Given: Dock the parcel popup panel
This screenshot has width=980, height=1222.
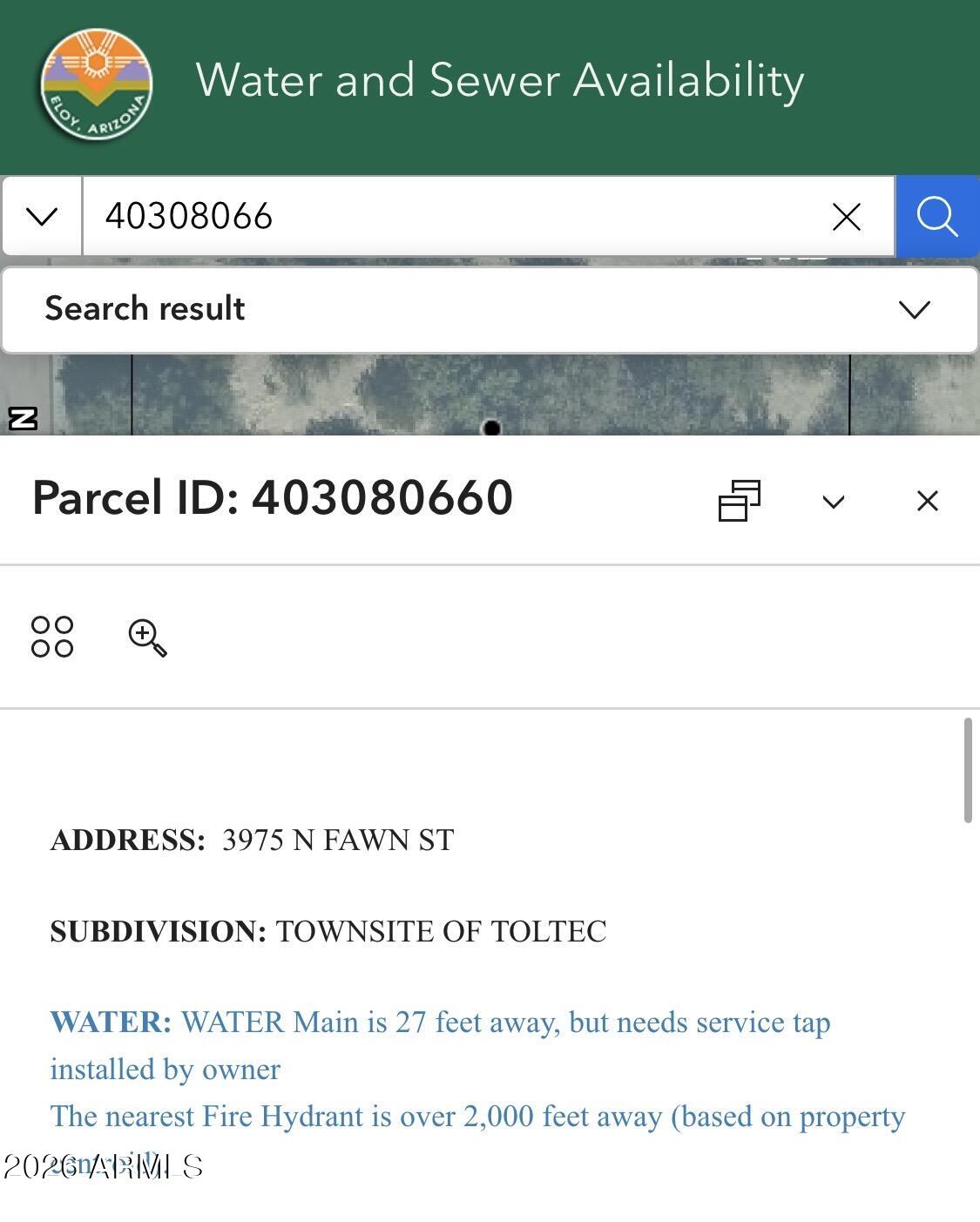Looking at the screenshot, I should click(739, 501).
